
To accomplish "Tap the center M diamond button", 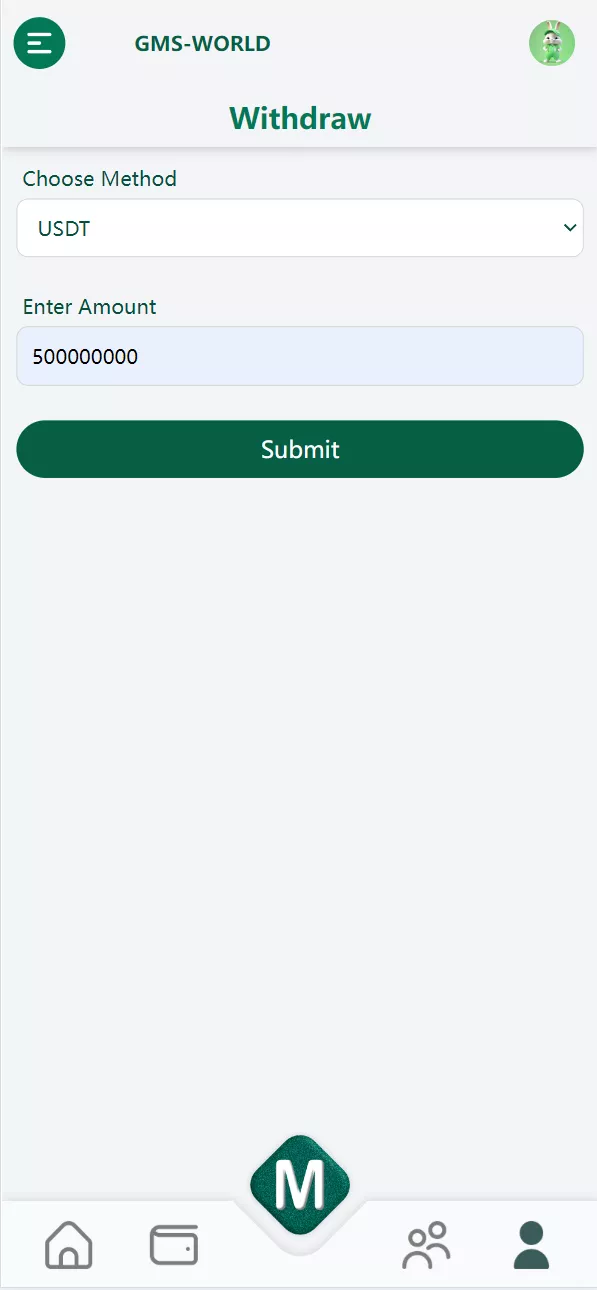I will pyautogui.click(x=300, y=1185).
